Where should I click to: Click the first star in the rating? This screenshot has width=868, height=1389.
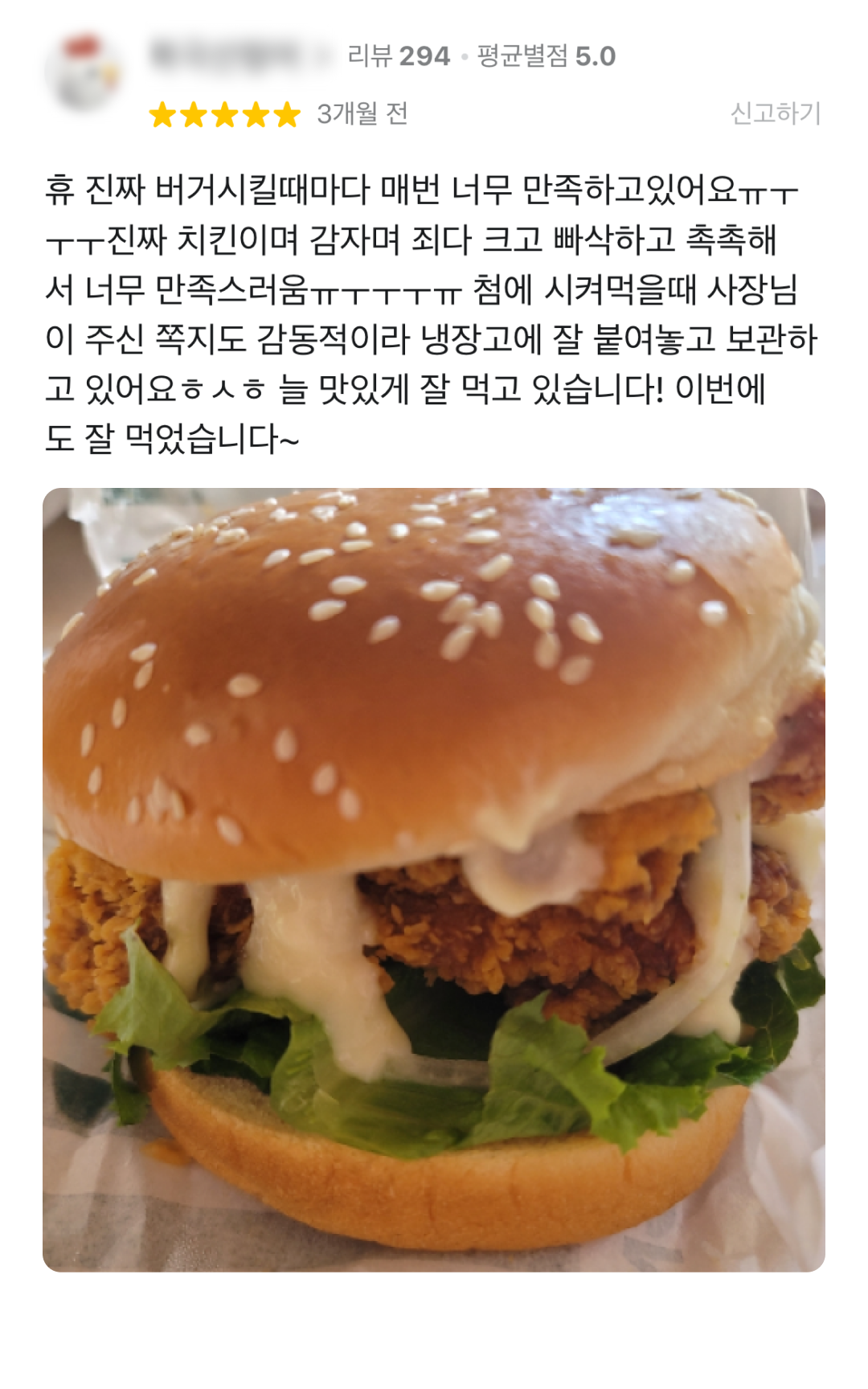click(x=161, y=113)
